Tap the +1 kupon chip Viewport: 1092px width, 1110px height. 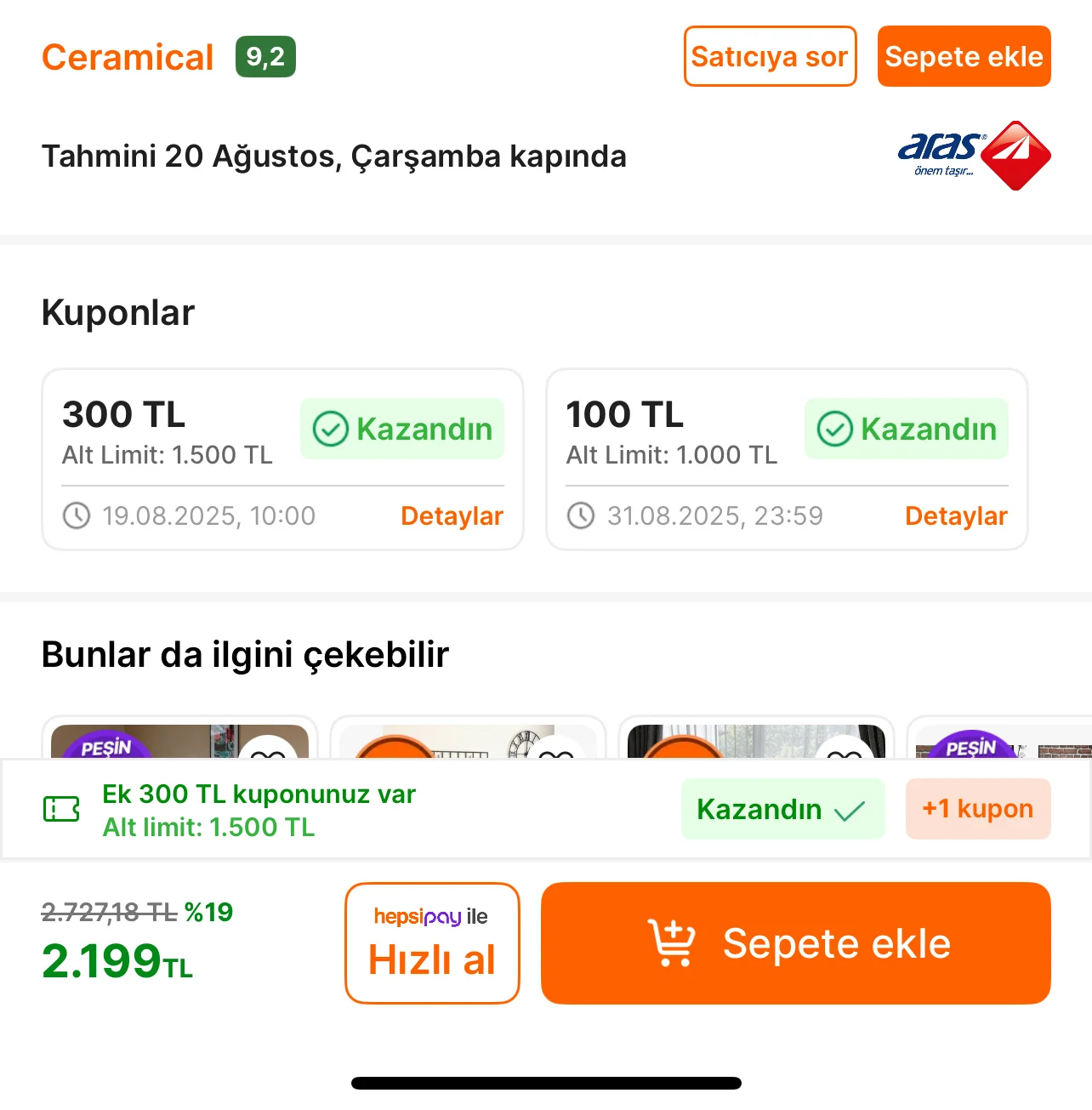pos(978,809)
